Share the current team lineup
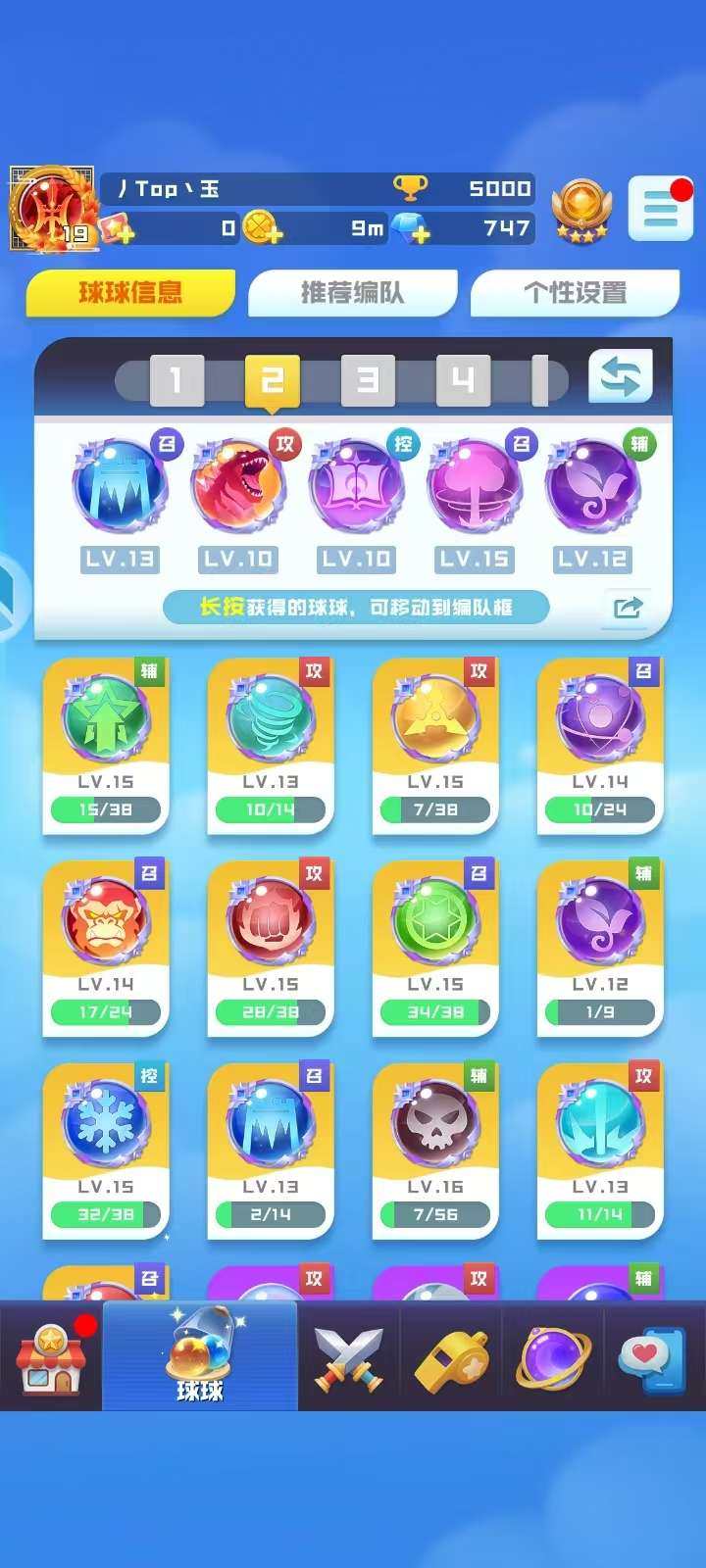Image resolution: width=706 pixels, height=1568 pixels. point(628,608)
